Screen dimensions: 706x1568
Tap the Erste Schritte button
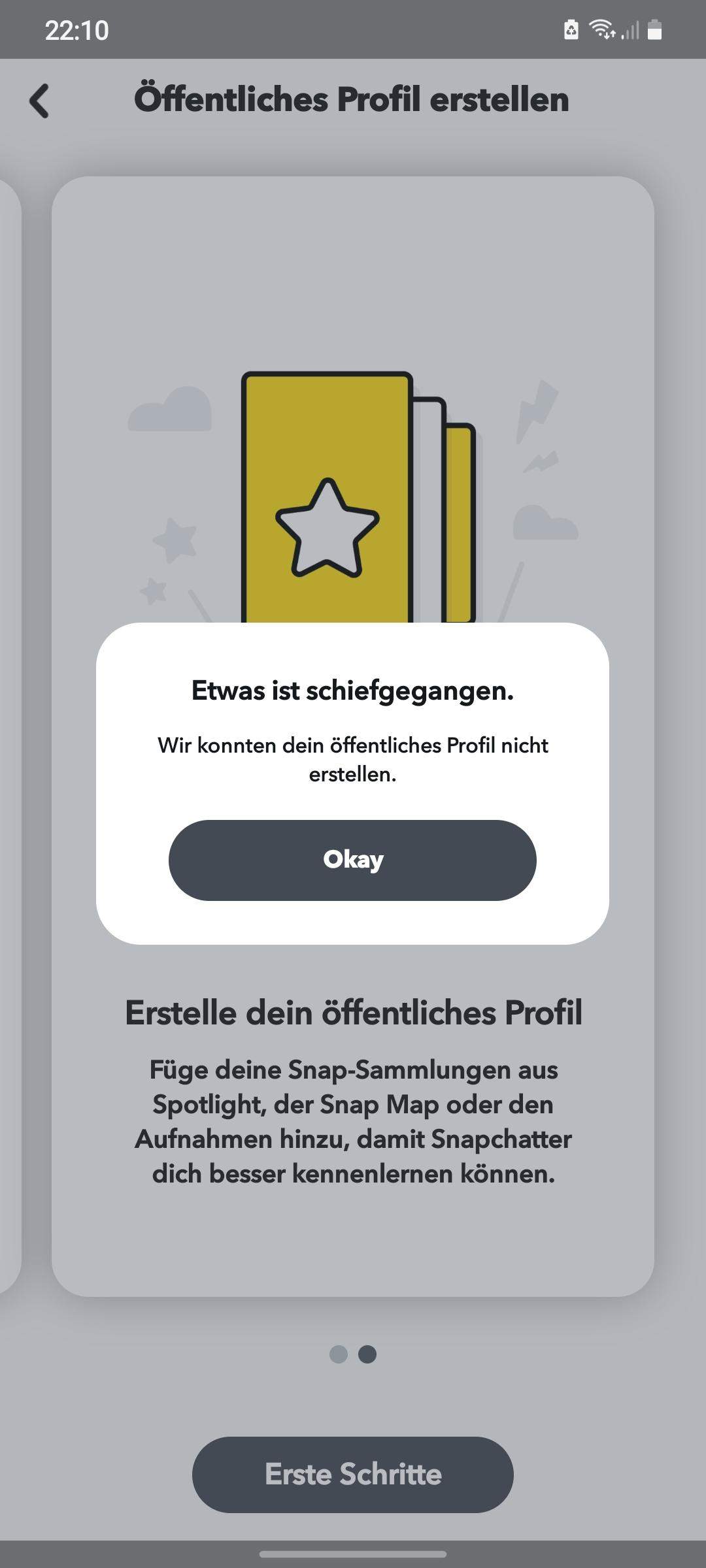click(x=352, y=1474)
